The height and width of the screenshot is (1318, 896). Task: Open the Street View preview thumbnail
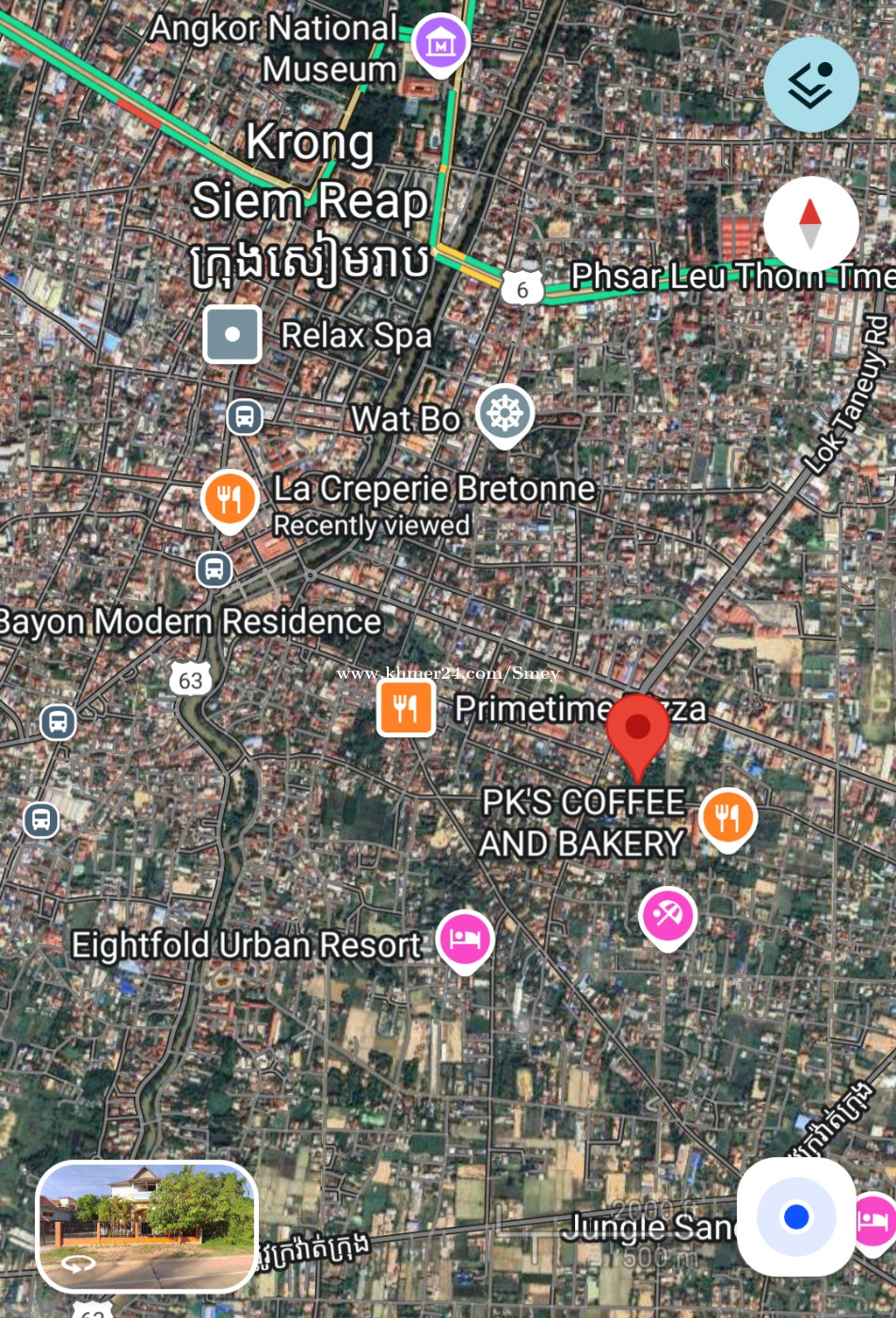tap(147, 1226)
